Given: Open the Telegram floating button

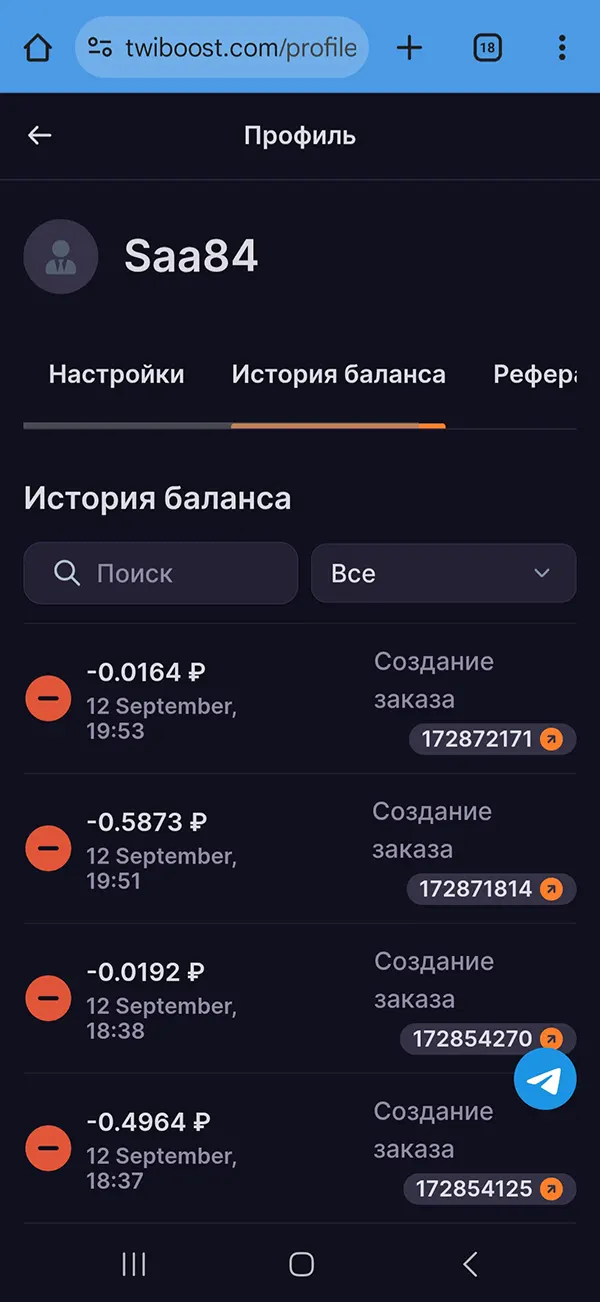Looking at the screenshot, I should coord(545,1079).
